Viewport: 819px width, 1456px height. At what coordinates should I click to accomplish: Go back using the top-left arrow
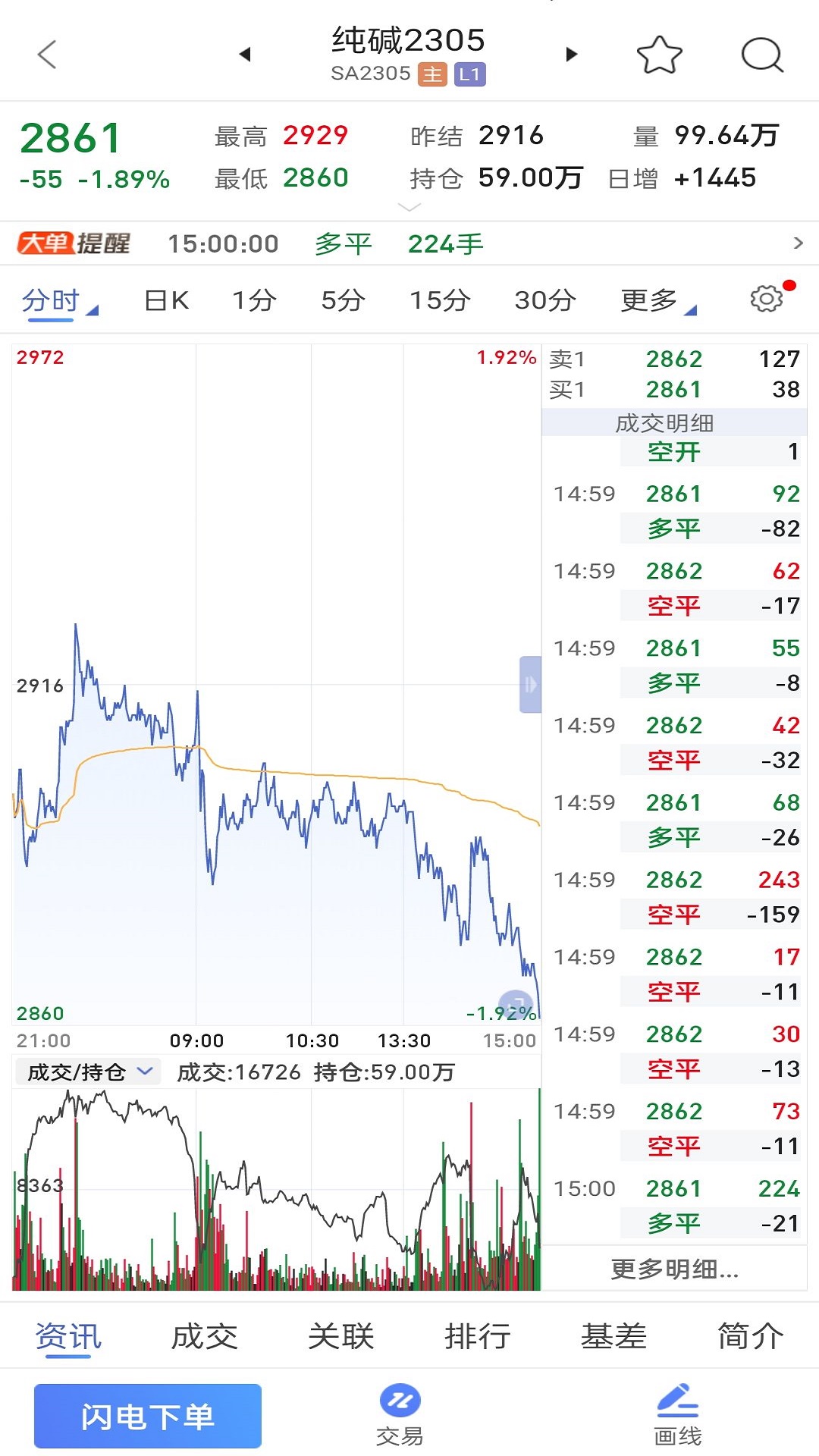pos(47,55)
